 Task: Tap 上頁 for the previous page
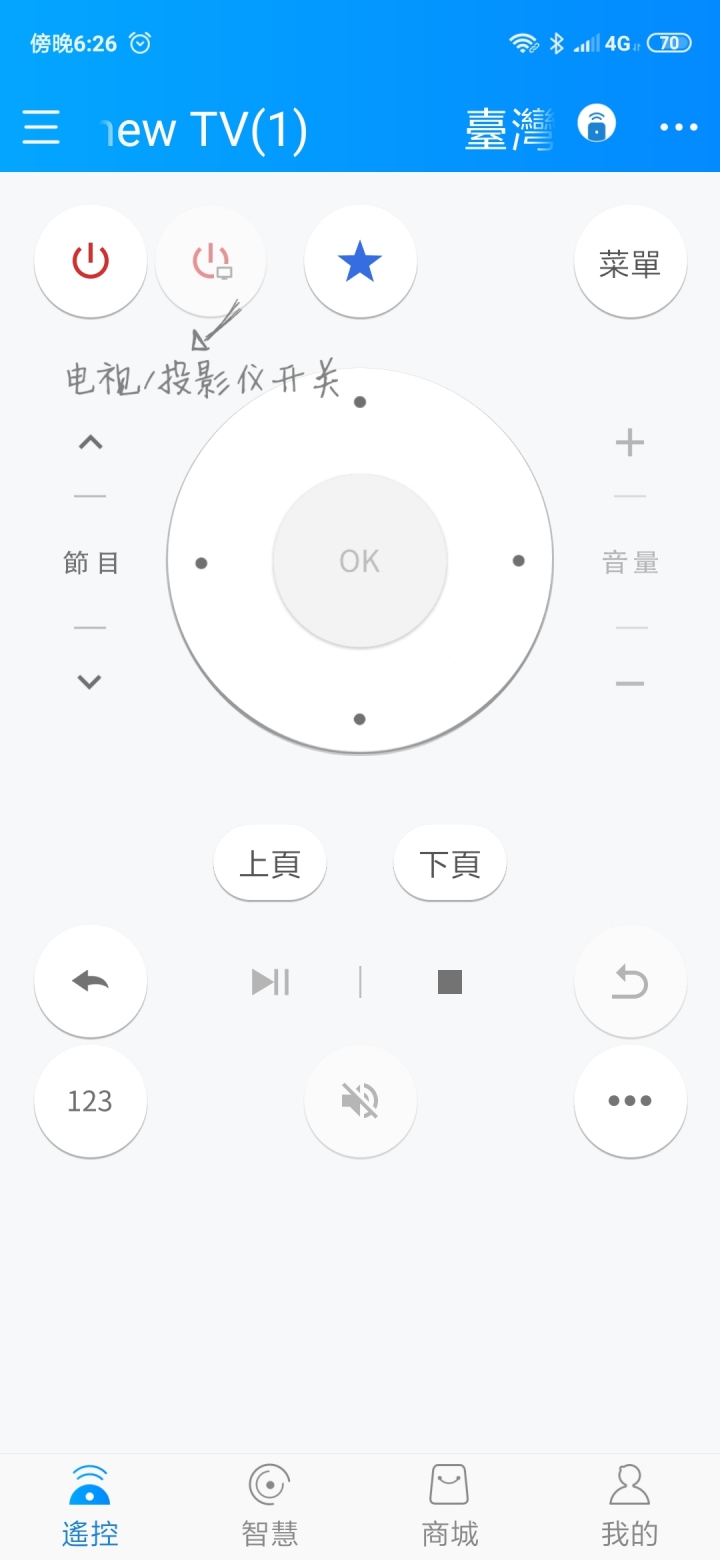(270, 863)
